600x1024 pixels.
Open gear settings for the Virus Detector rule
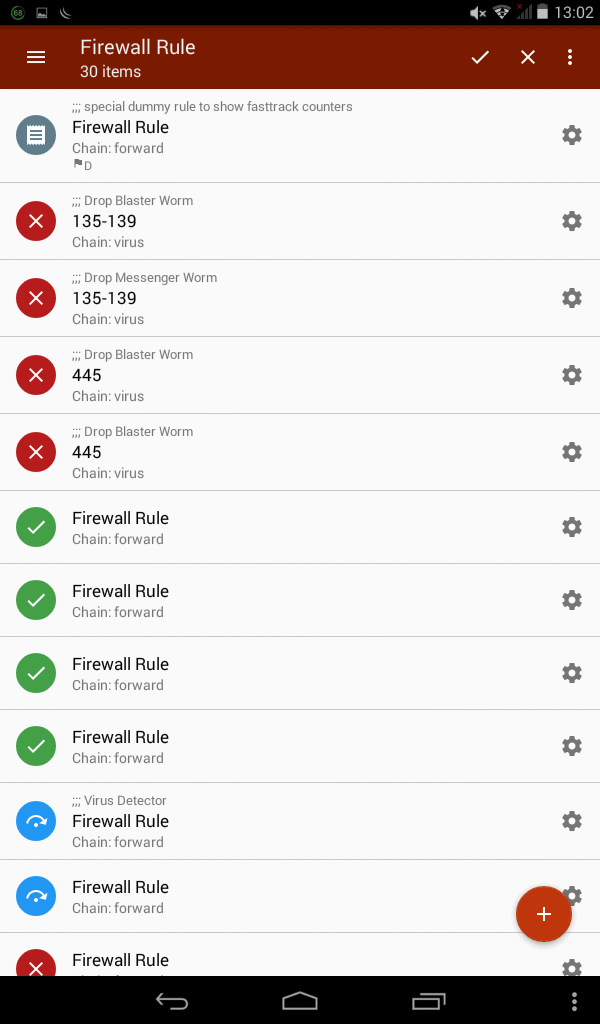pyautogui.click(x=572, y=821)
